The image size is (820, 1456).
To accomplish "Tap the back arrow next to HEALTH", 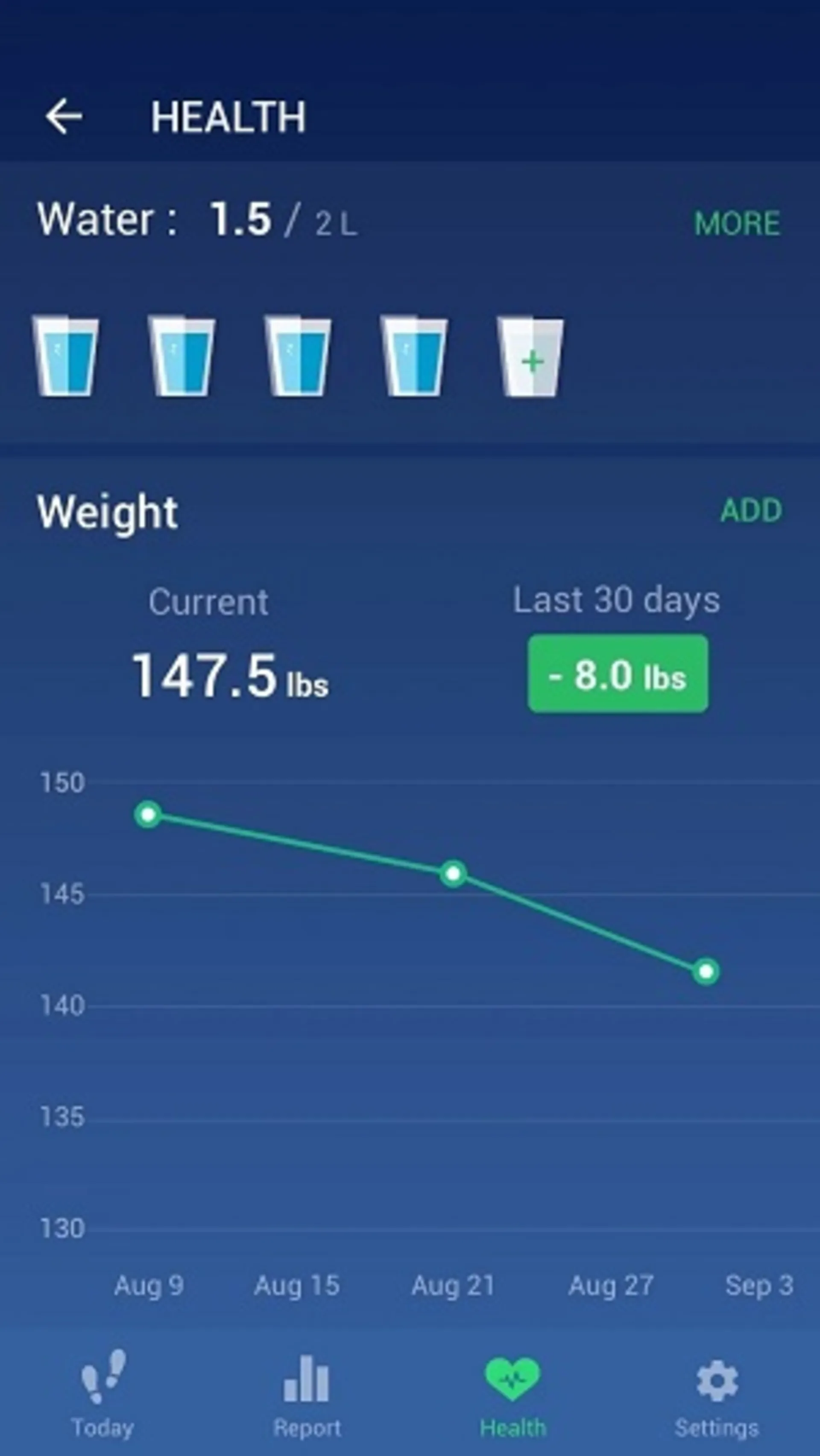I will pos(65,116).
